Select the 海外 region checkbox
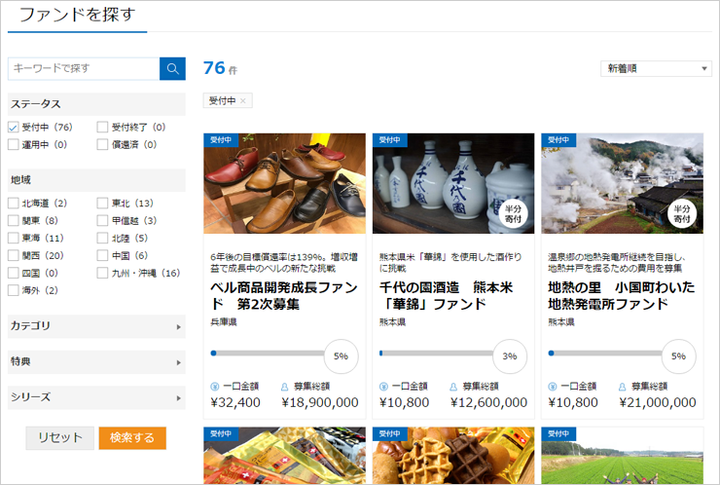 coord(14,290)
